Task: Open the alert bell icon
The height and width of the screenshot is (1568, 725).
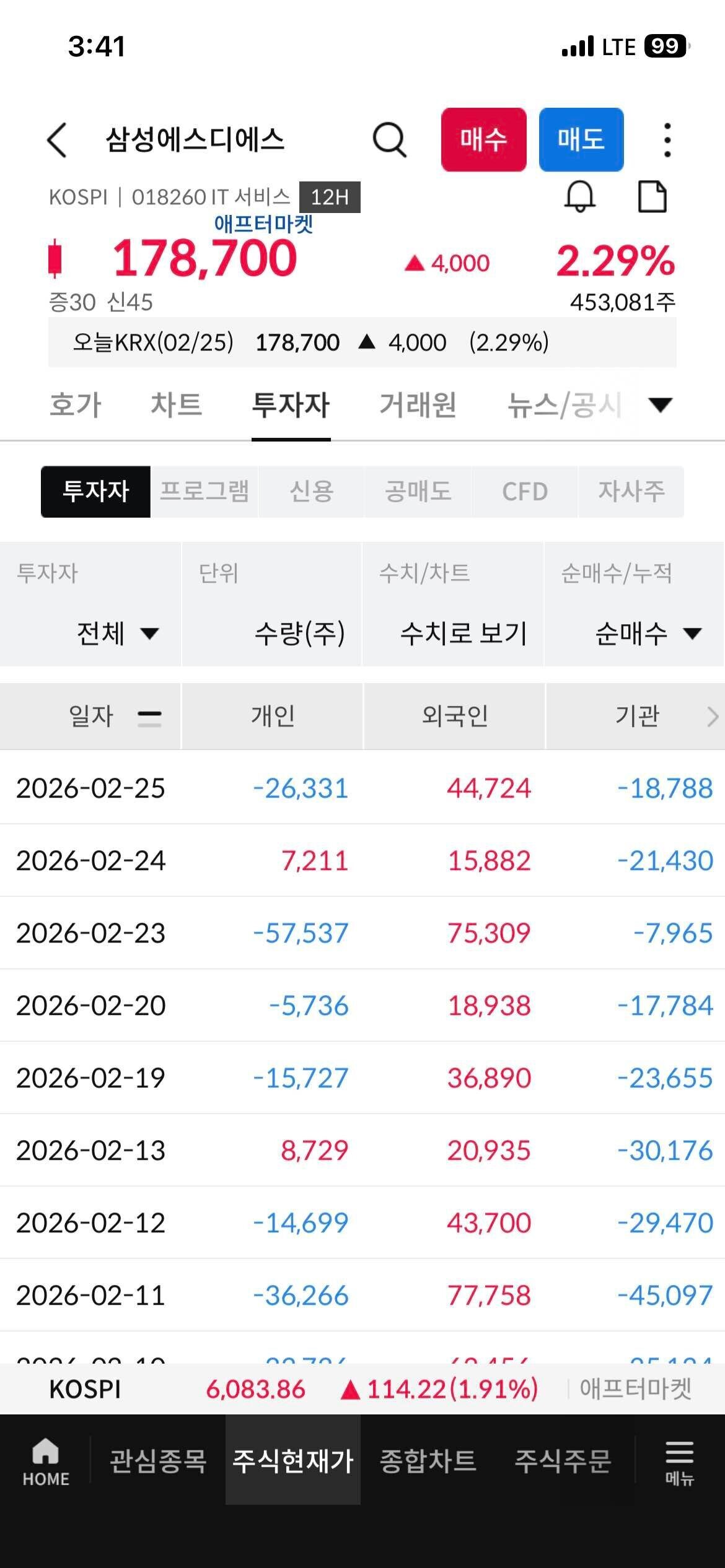Action: [x=581, y=197]
